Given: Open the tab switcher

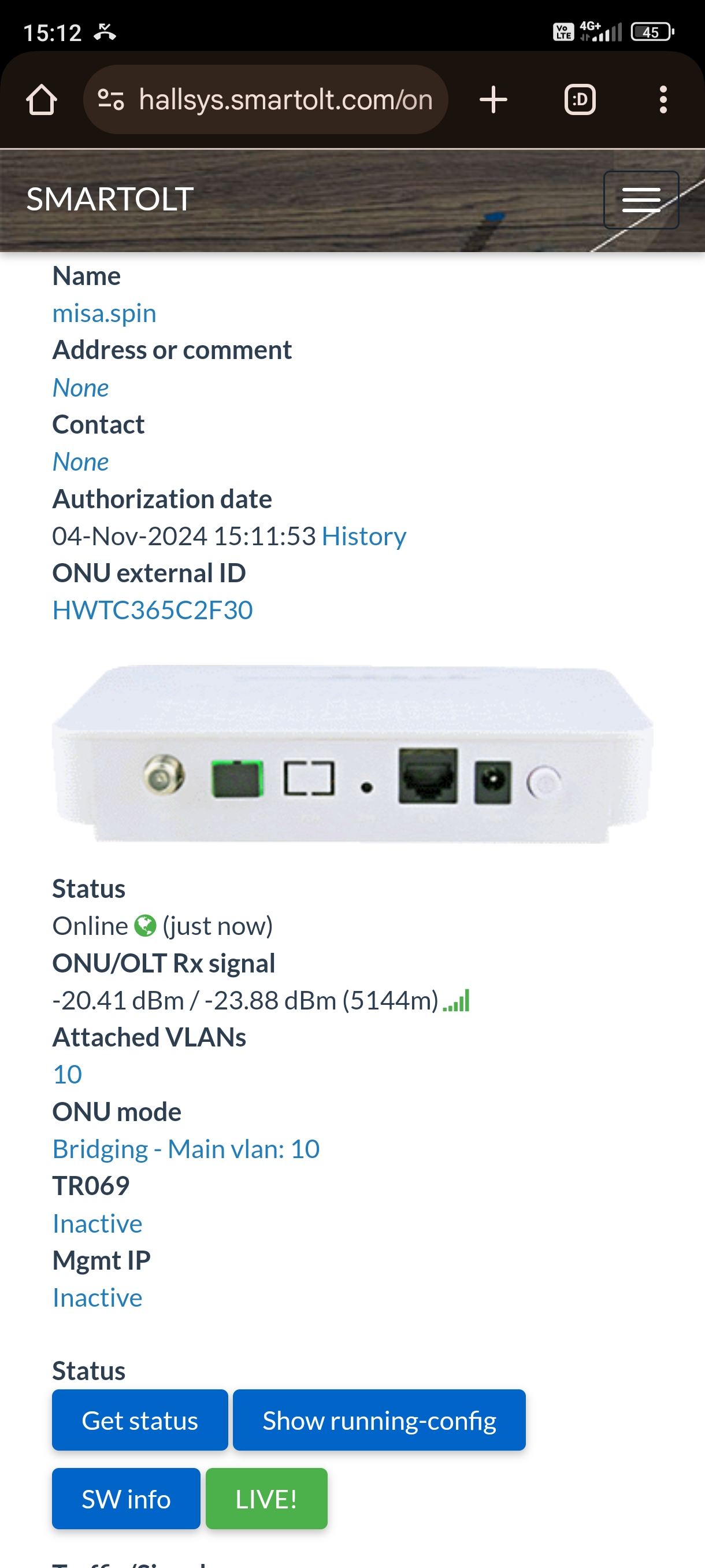Looking at the screenshot, I should click(x=580, y=100).
